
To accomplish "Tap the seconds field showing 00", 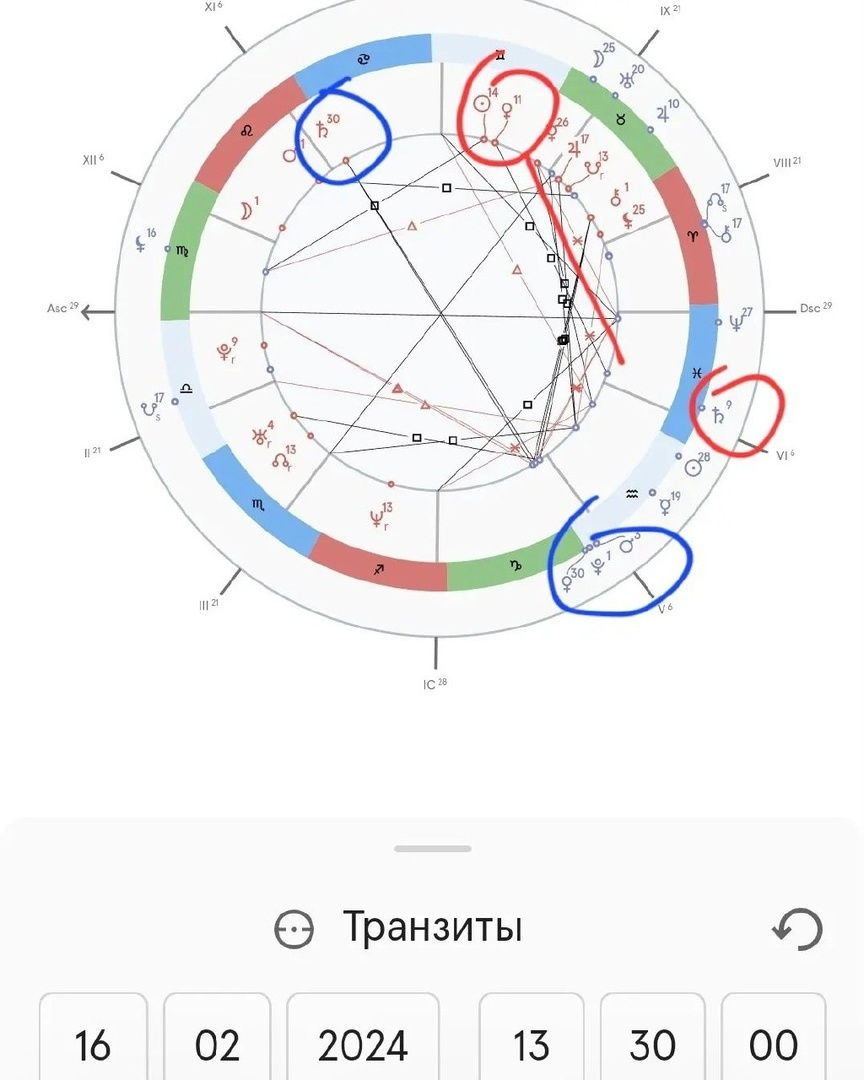I will click(773, 1045).
